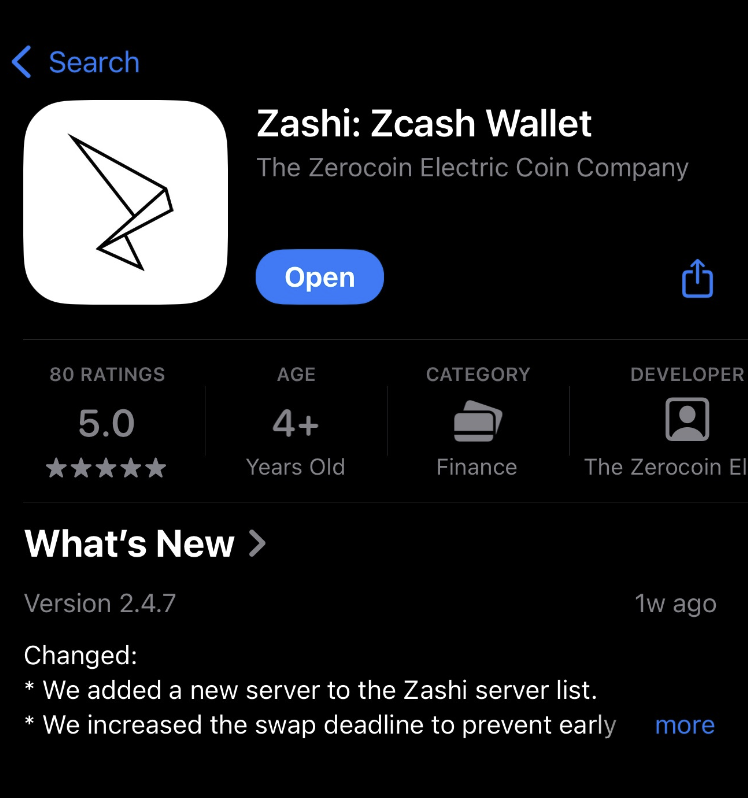Tap the developer name under the title
The height and width of the screenshot is (798, 748).
pos(472,167)
